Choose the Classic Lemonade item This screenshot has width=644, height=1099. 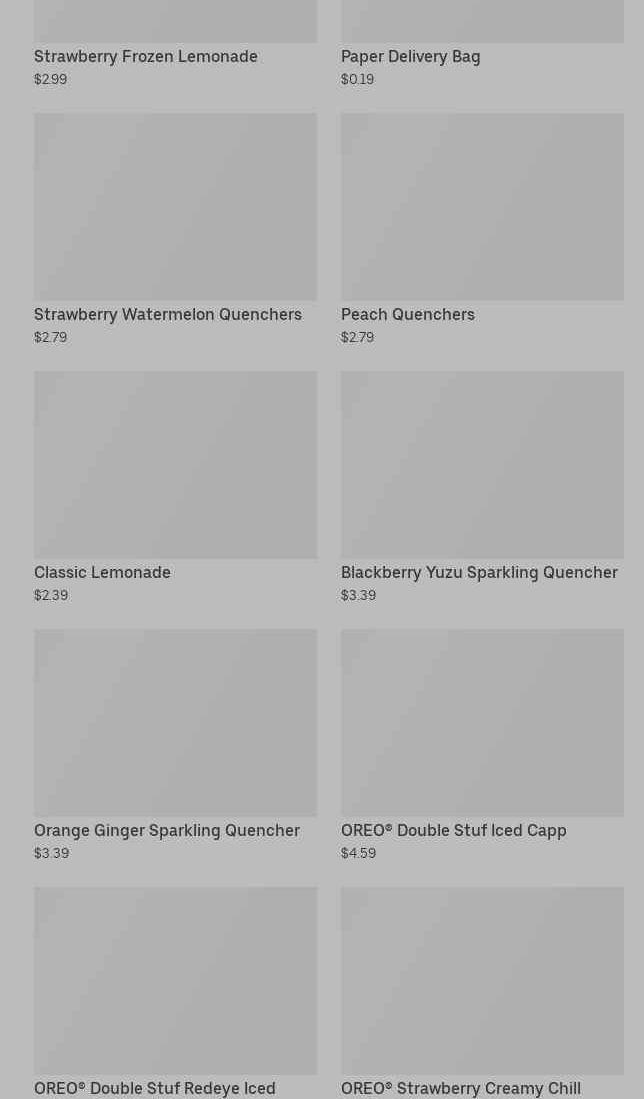tap(175, 487)
